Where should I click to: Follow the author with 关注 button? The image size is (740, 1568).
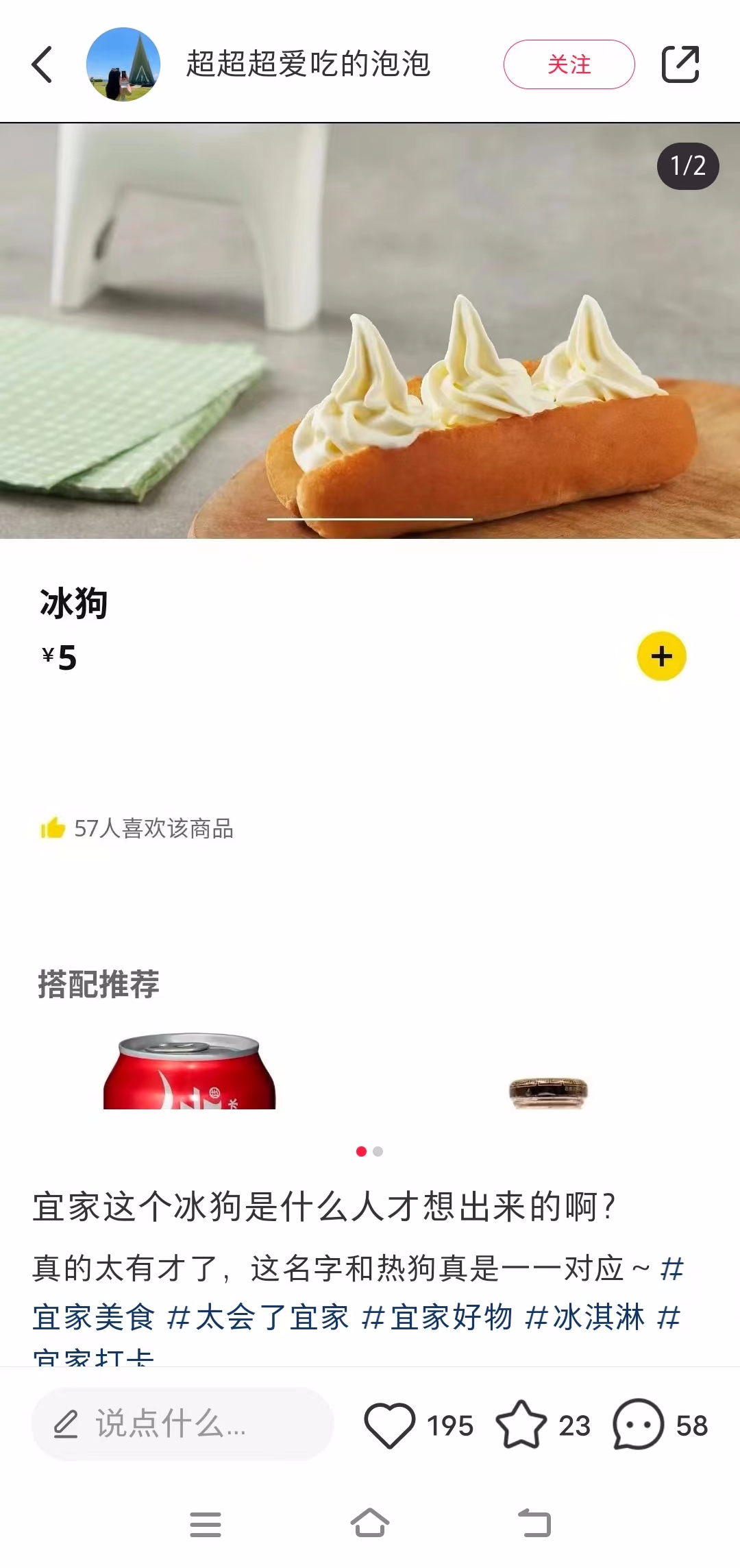click(569, 64)
